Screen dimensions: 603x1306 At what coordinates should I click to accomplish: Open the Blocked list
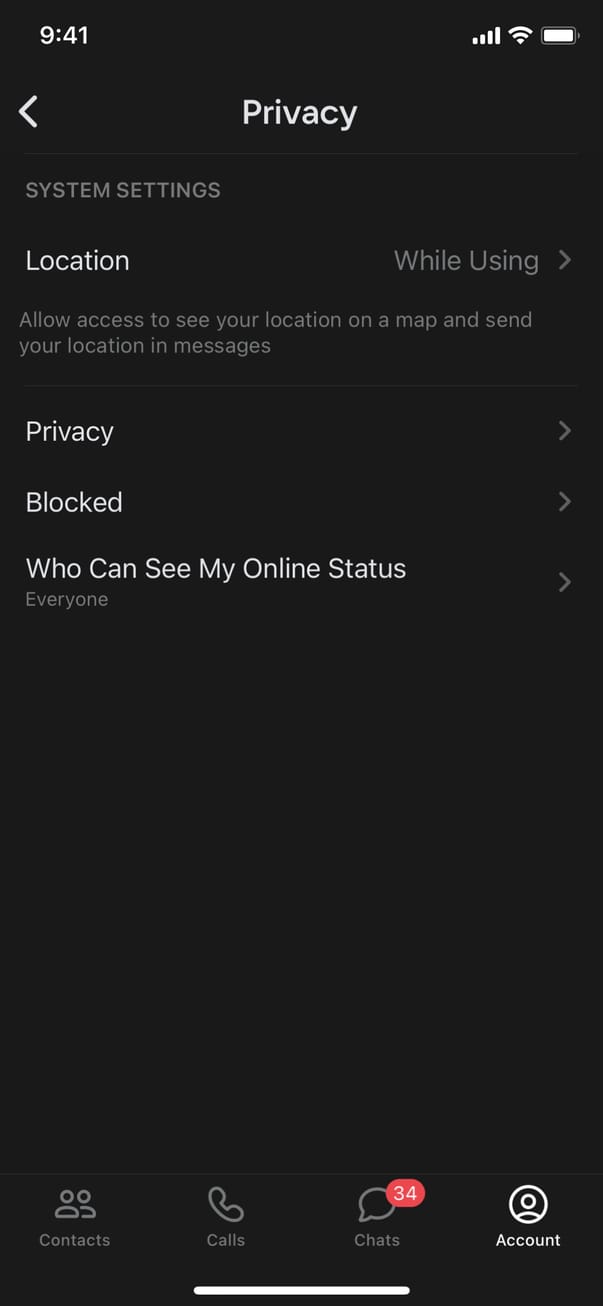(x=300, y=502)
